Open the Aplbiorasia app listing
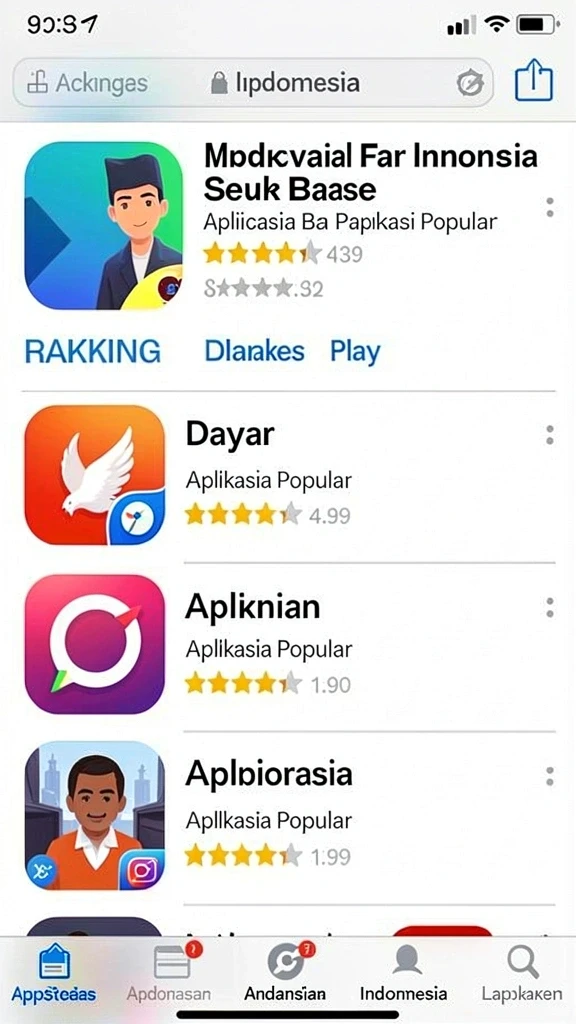The height and width of the screenshot is (1024, 576). [289, 816]
